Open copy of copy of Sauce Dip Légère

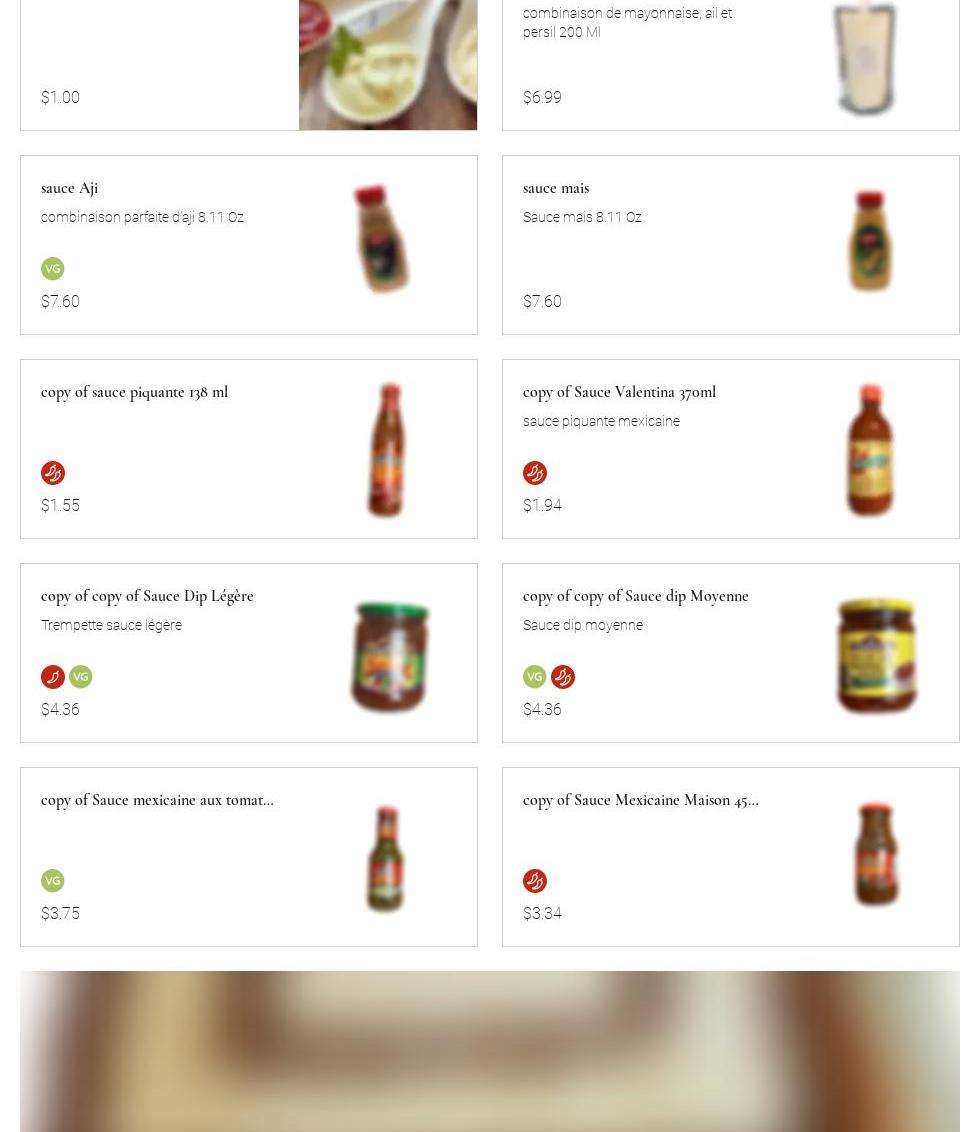[x=248, y=653]
